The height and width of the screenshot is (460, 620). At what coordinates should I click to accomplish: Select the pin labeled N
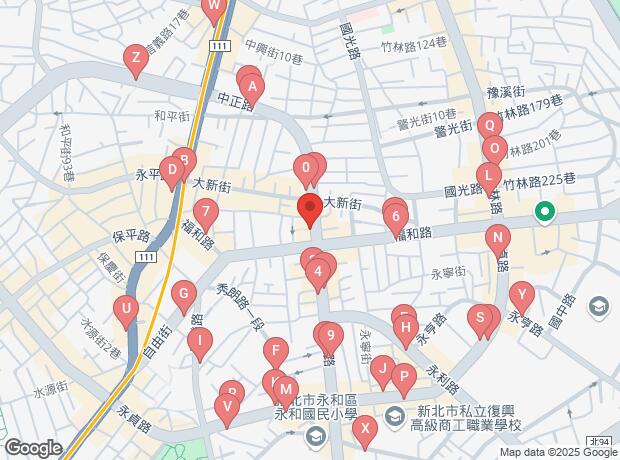[497, 239]
